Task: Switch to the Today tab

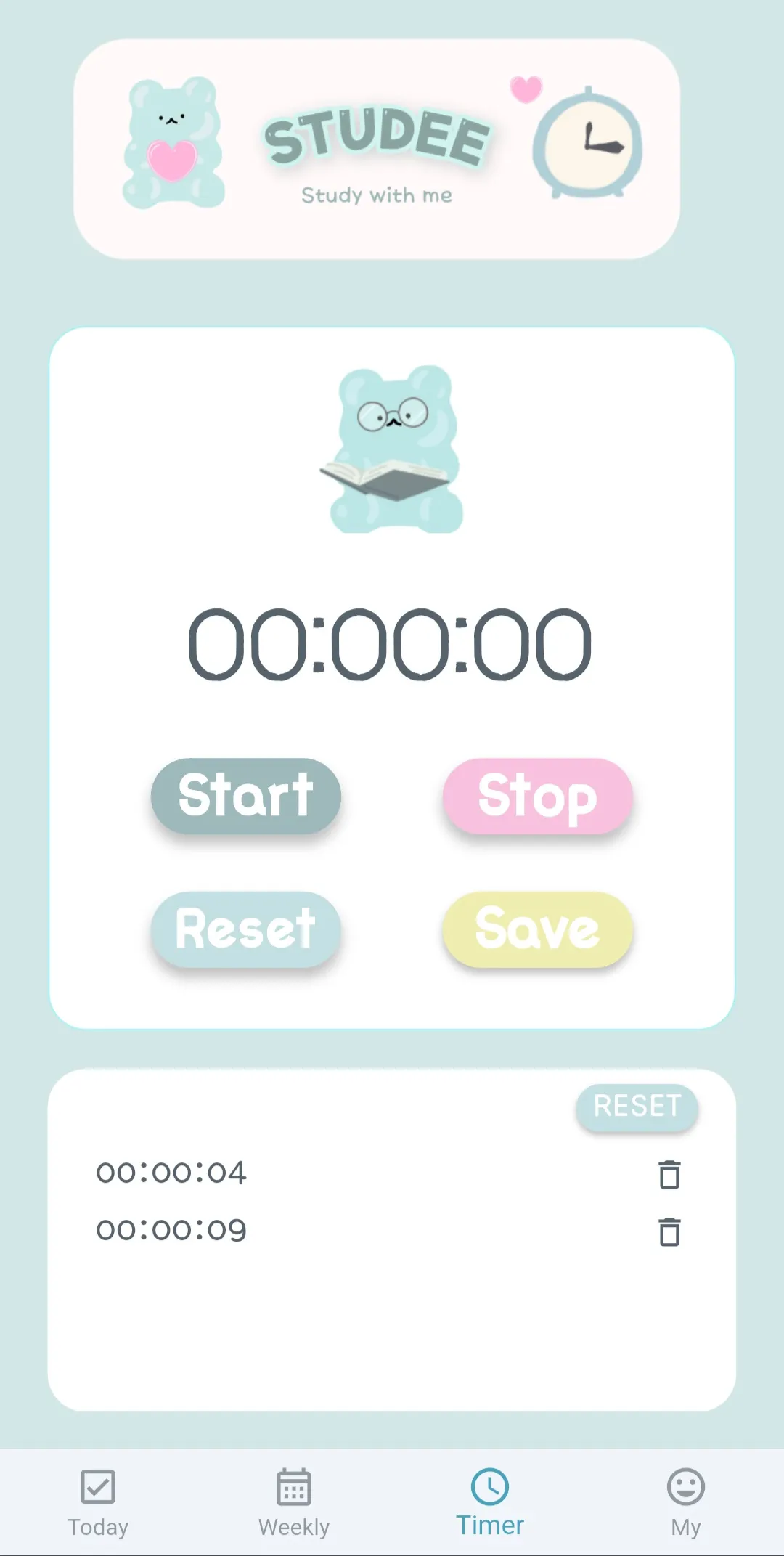Action: (x=98, y=1502)
